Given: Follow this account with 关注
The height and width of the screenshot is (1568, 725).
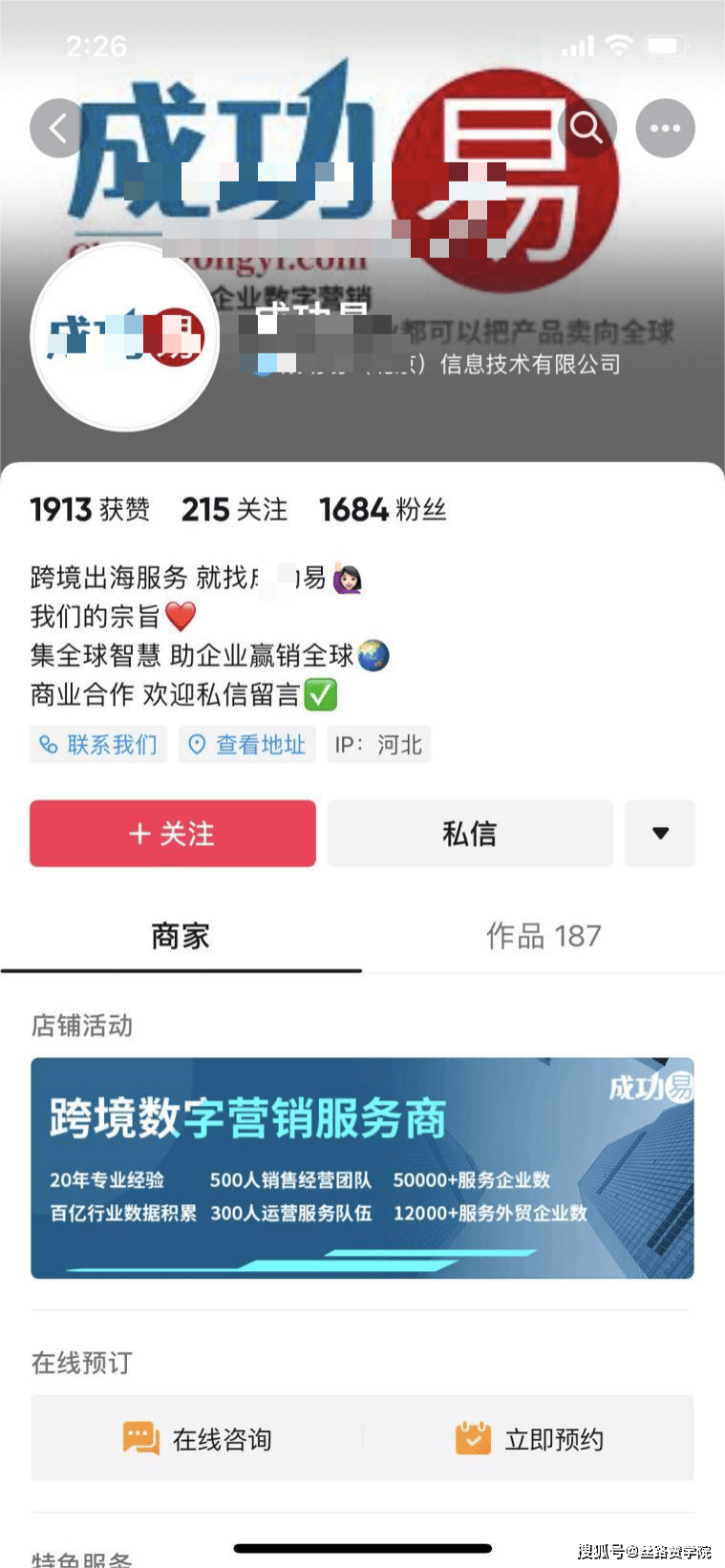Looking at the screenshot, I should click(x=173, y=834).
